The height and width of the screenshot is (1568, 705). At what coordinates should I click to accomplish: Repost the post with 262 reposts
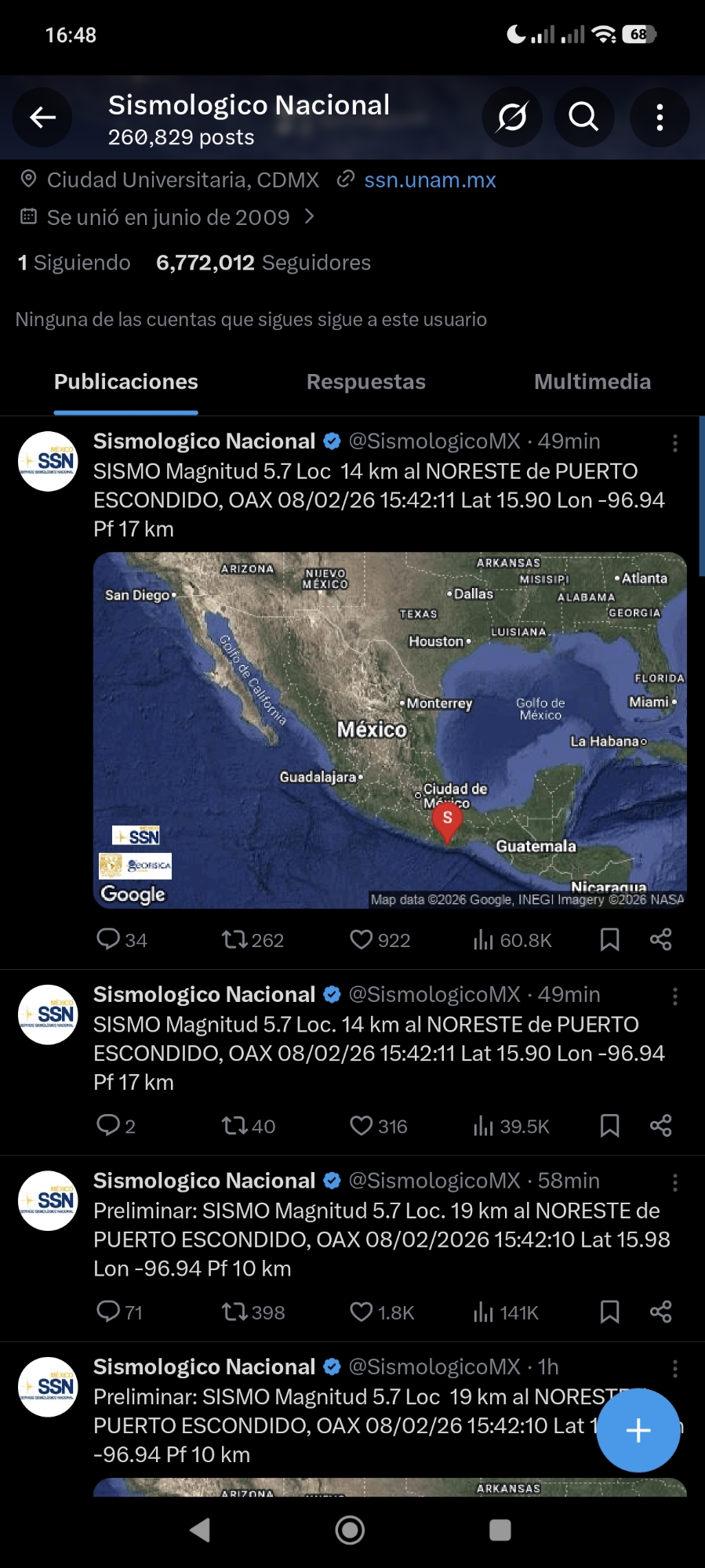coord(234,939)
